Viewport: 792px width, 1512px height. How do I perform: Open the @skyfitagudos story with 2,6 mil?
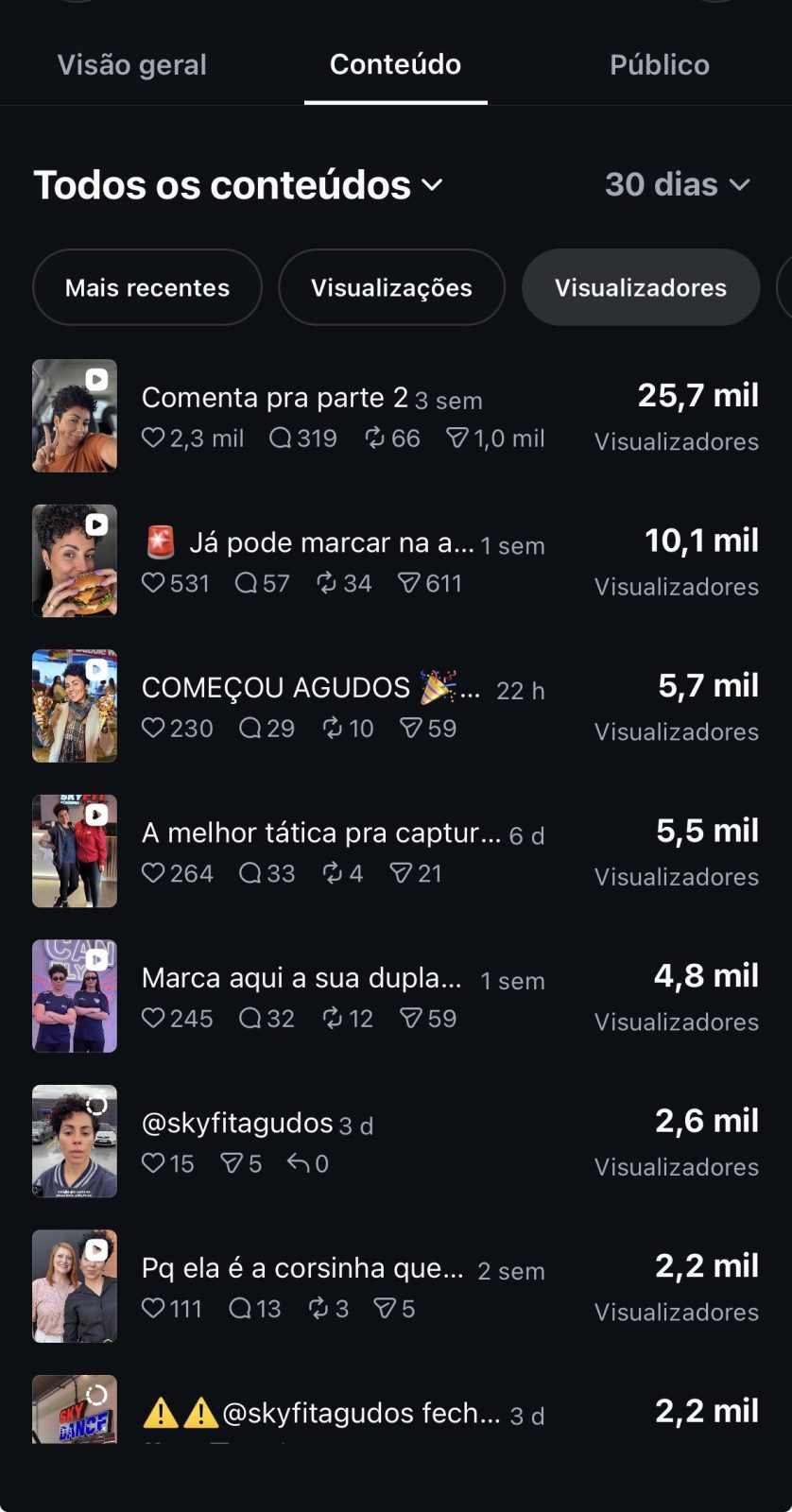pos(396,1142)
